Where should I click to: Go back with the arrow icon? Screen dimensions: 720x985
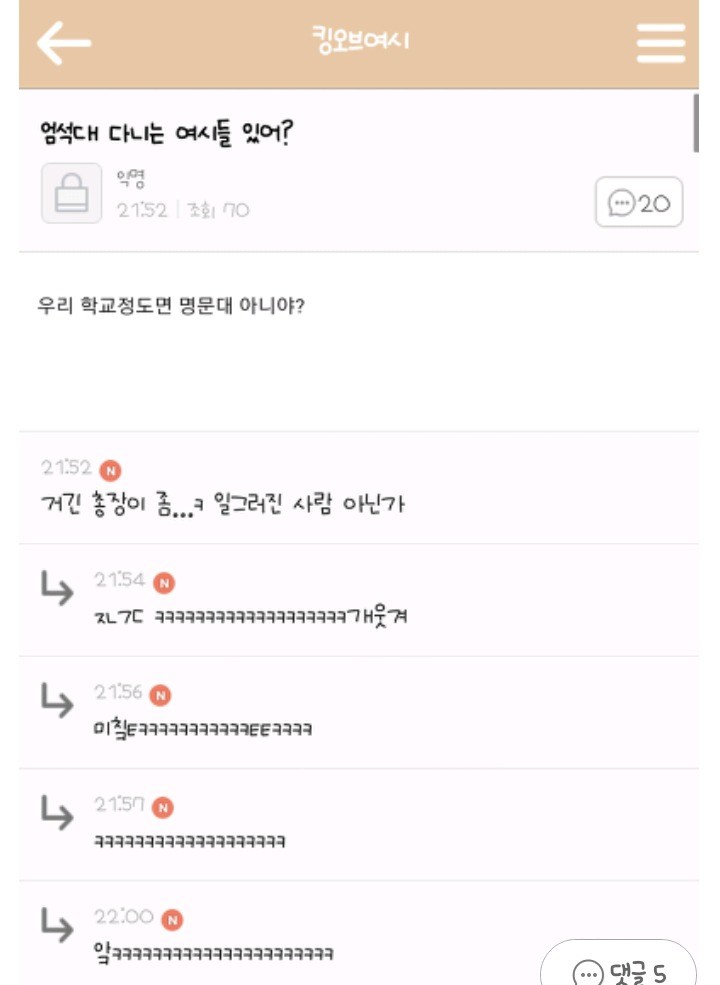[x=64, y=42]
